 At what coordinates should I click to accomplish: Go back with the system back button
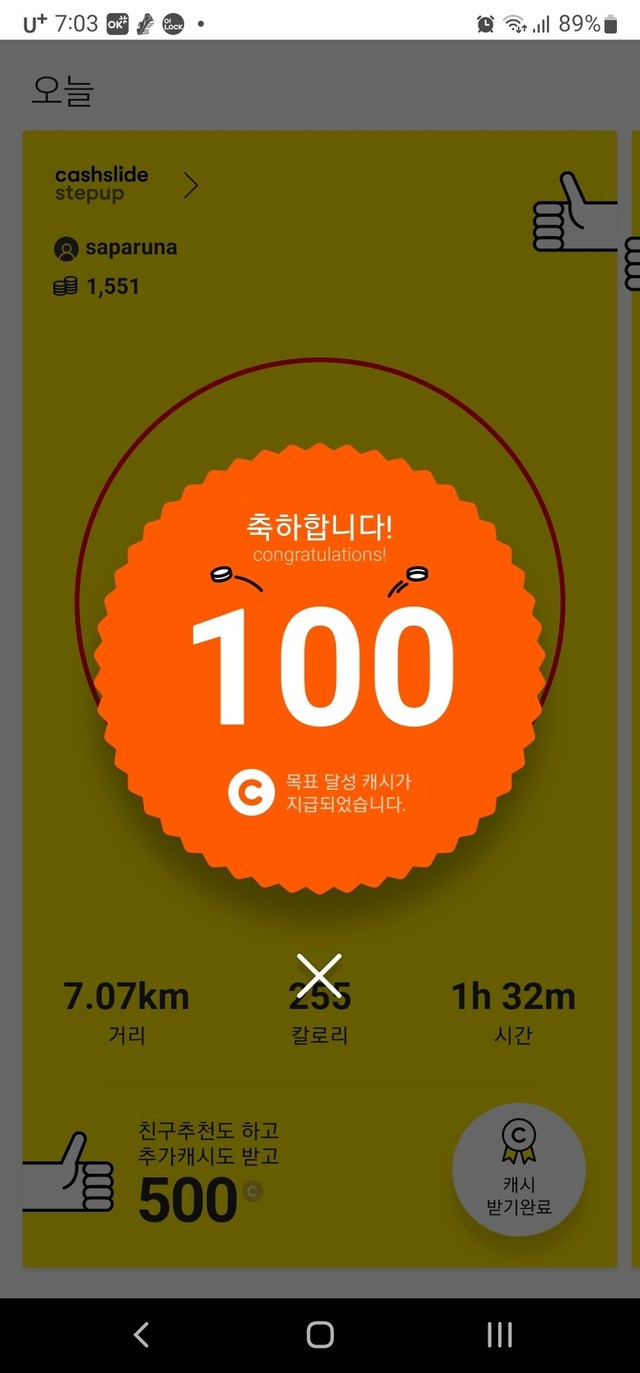coord(141,1334)
